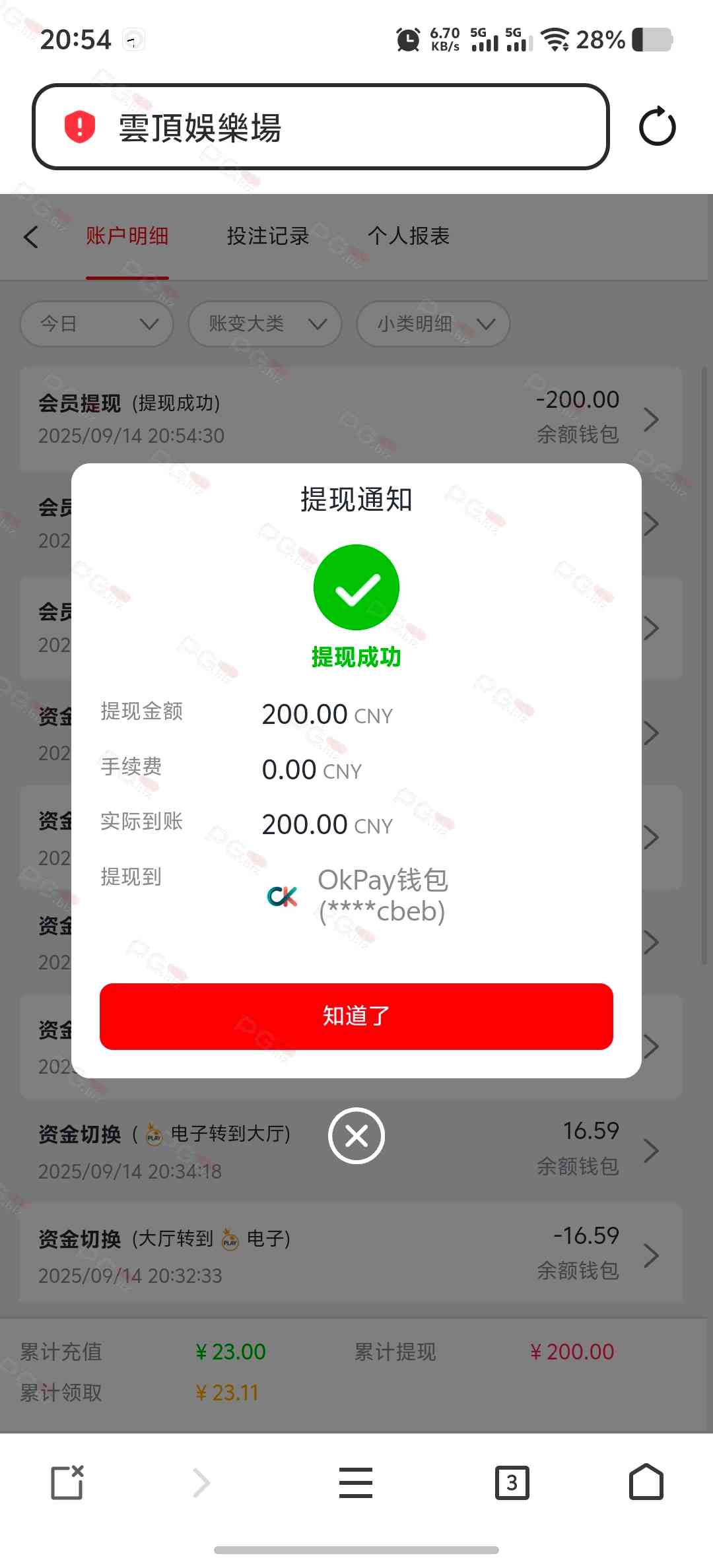Image resolution: width=713 pixels, height=1568 pixels.
Task: Go back from account details
Action: tap(31, 236)
